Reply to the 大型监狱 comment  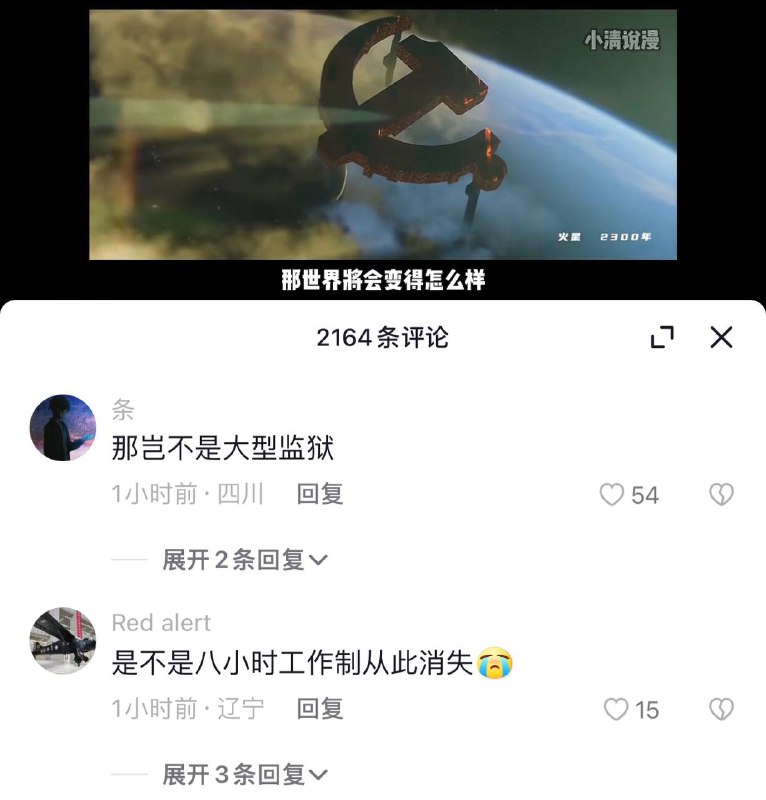pos(320,494)
